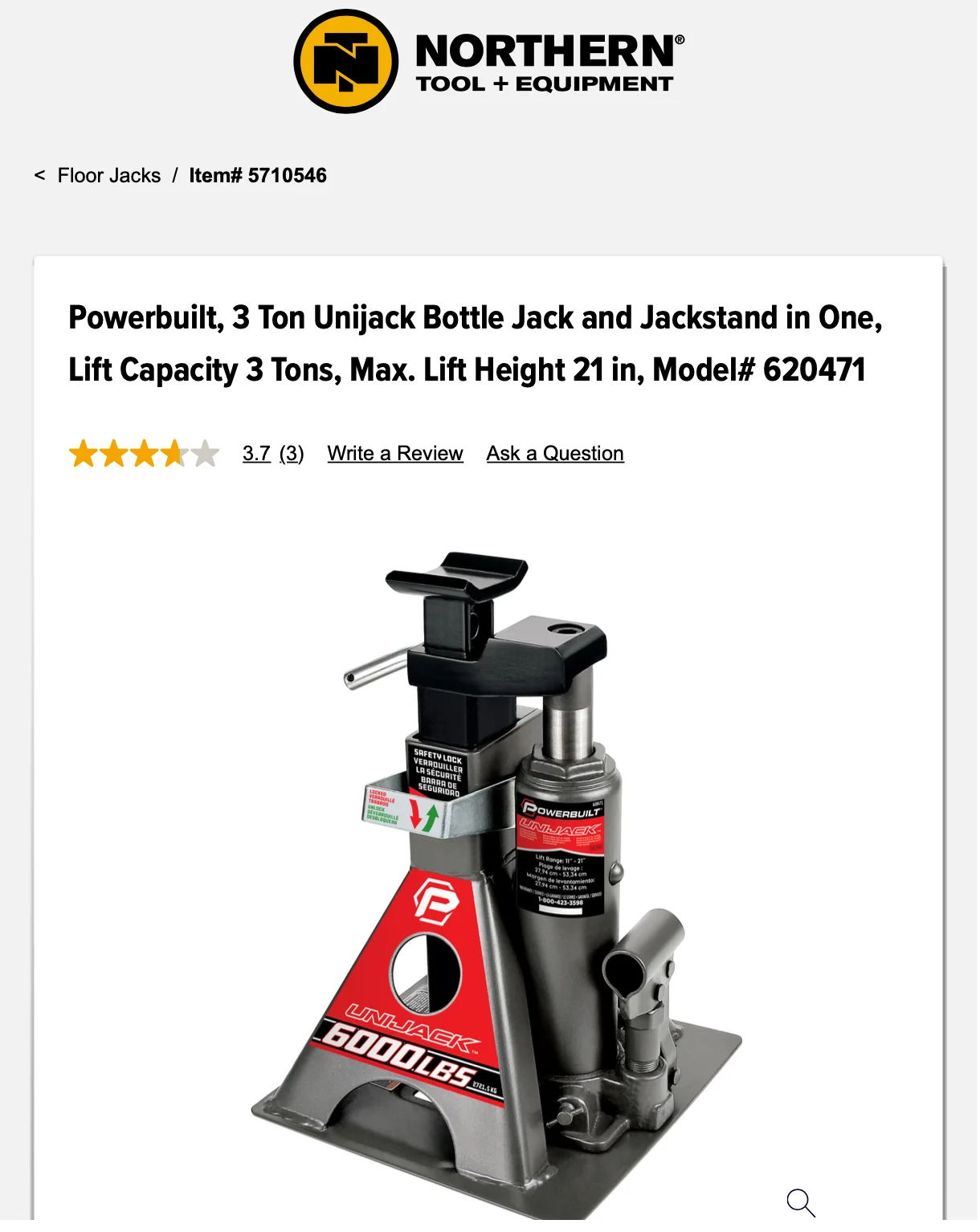Image resolution: width=980 pixels, height=1232 pixels.
Task: Open the 3.7 rating reviews link
Action: click(256, 454)
